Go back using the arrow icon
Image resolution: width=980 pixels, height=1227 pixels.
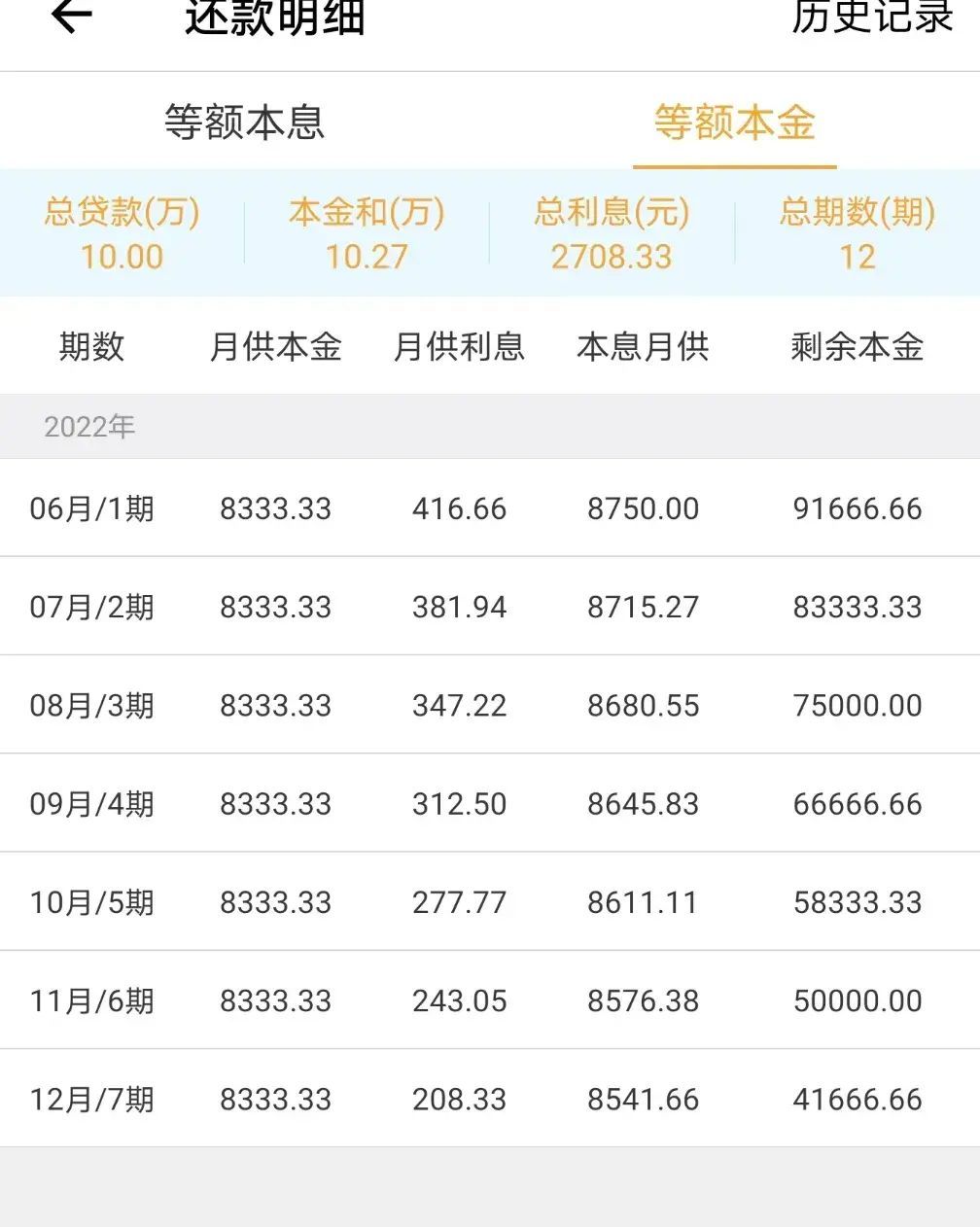71,16
